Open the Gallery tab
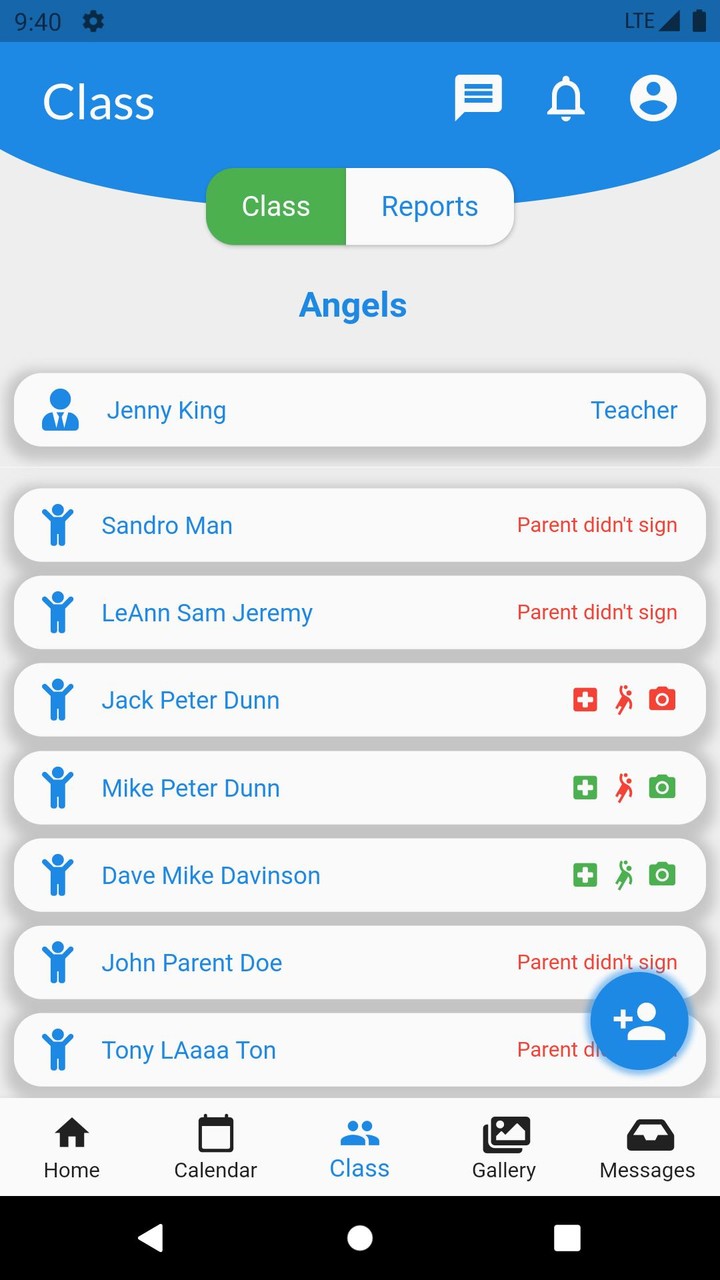The image size is (720, 1280). (x=504, y=1148)
